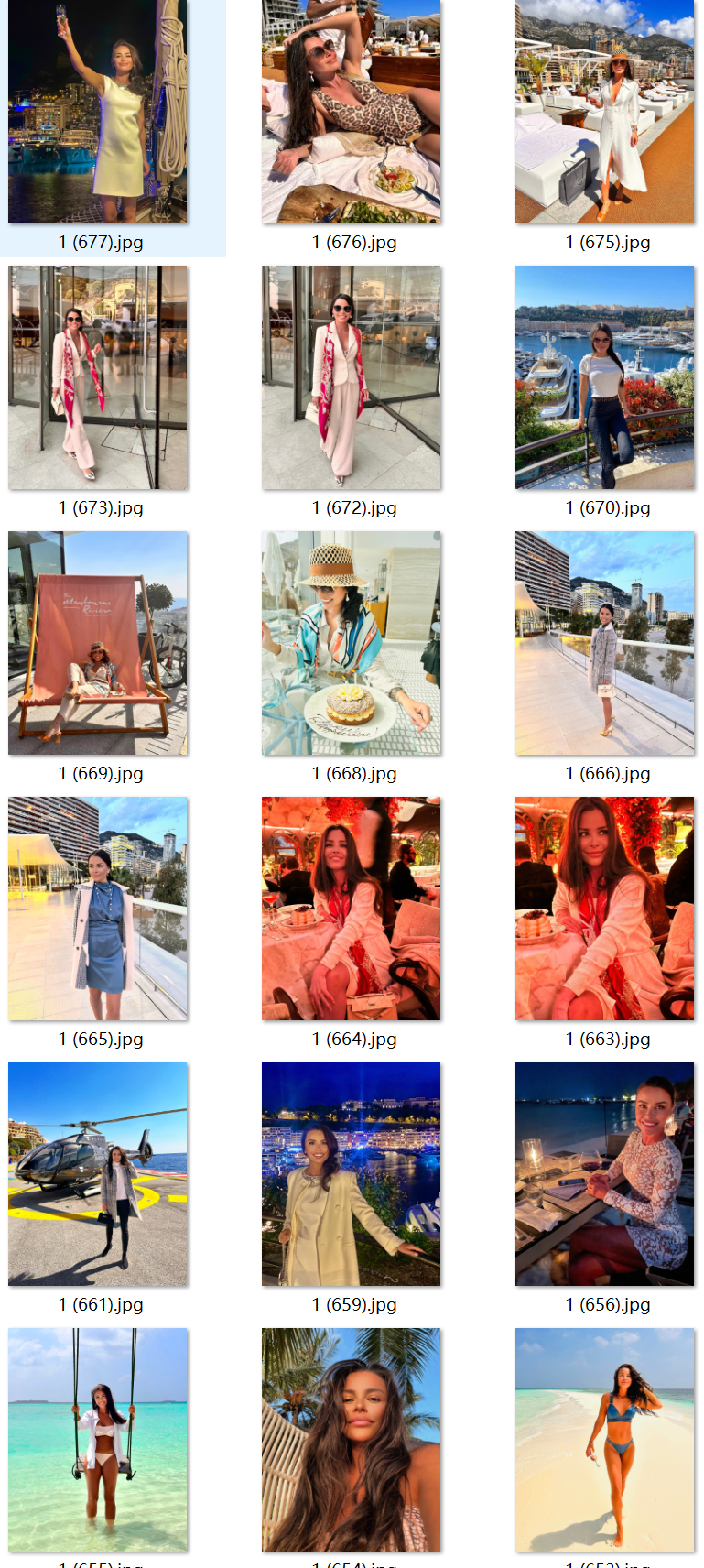
Task: Open file 1 (668).jpg
Action: pos(352,643)
